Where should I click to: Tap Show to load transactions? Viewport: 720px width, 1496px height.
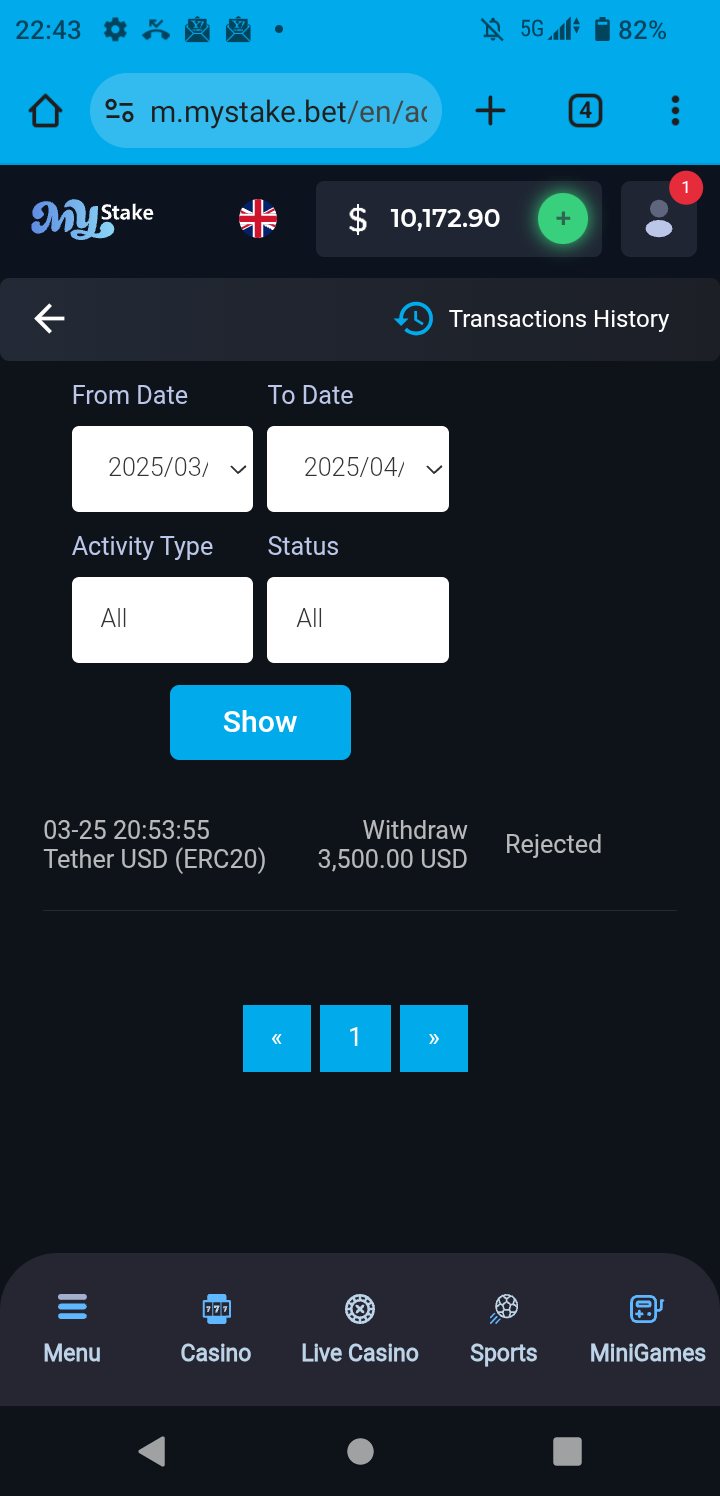point(260,722)
